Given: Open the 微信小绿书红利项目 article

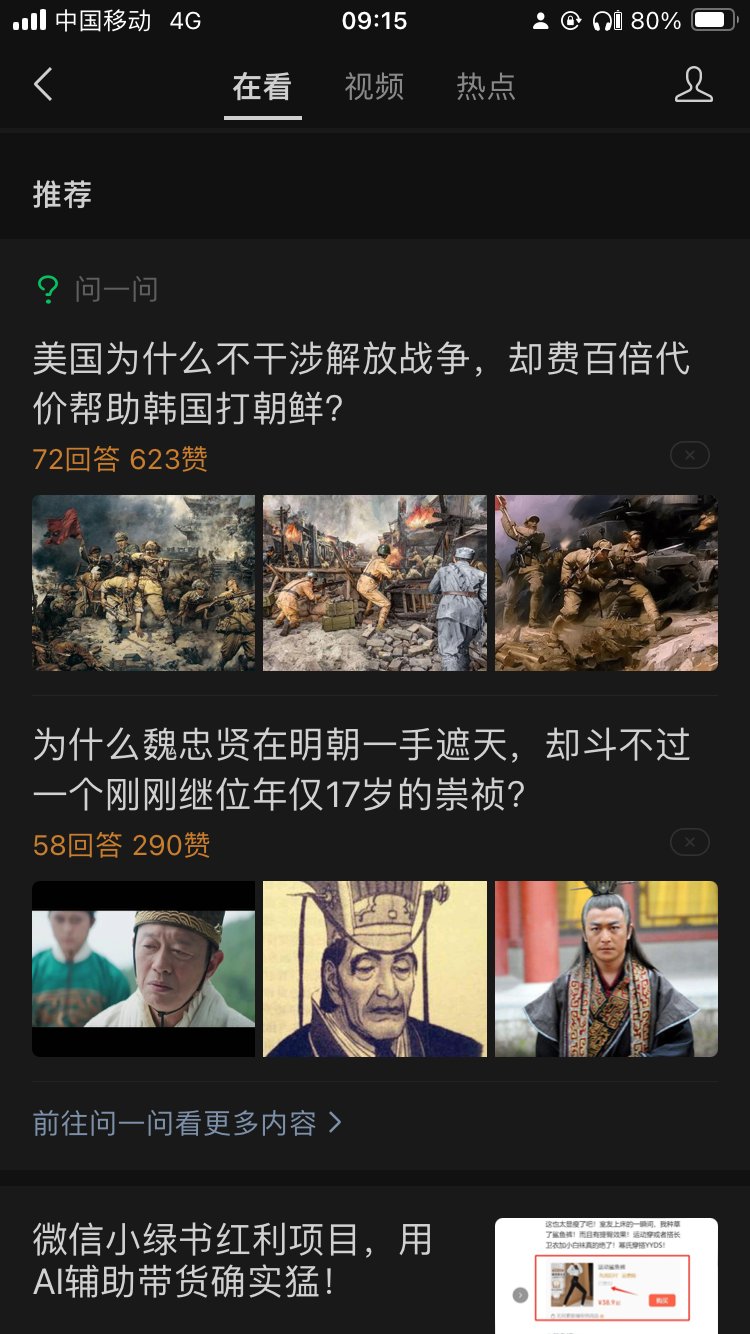Looking at the screenshot, I should coord(232,1260).
